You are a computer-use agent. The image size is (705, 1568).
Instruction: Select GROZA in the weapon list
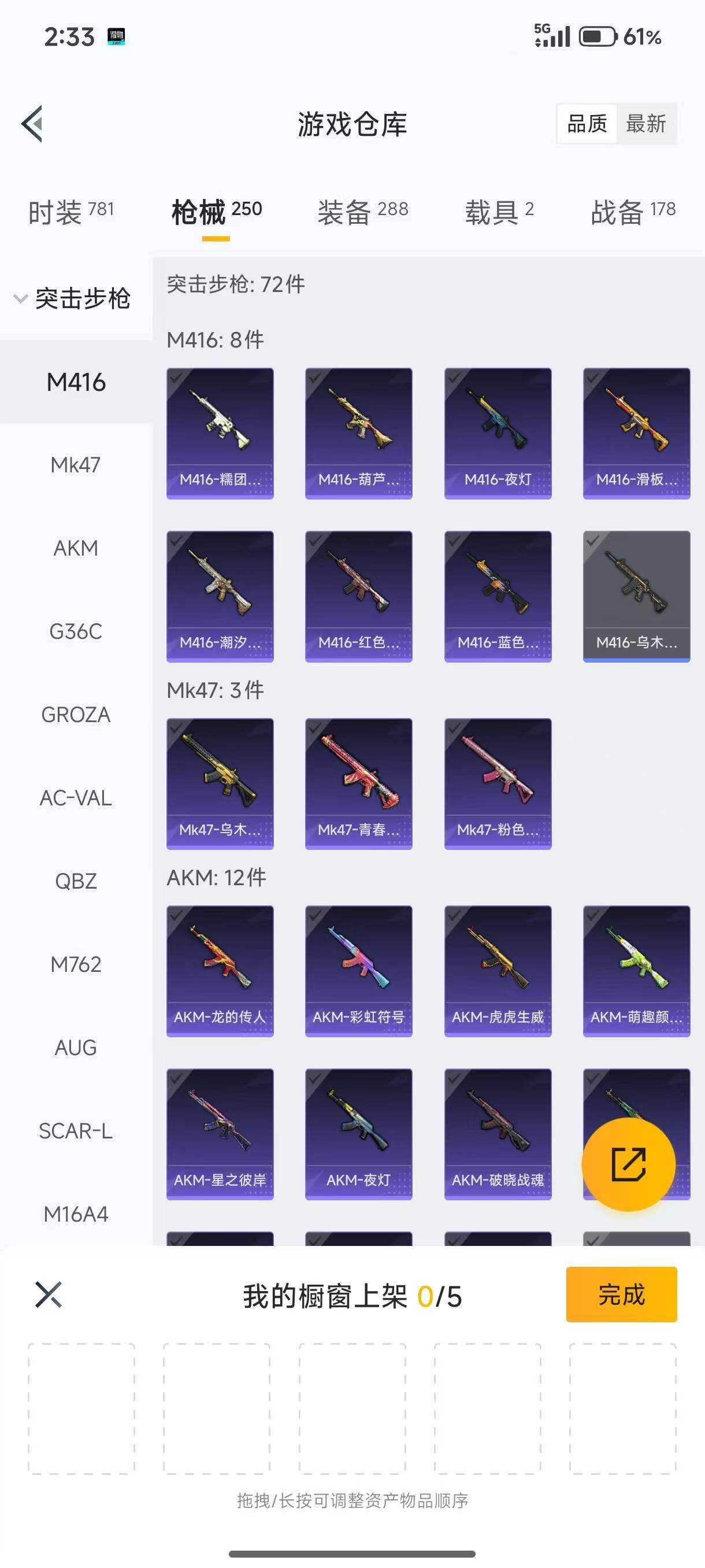76,715
